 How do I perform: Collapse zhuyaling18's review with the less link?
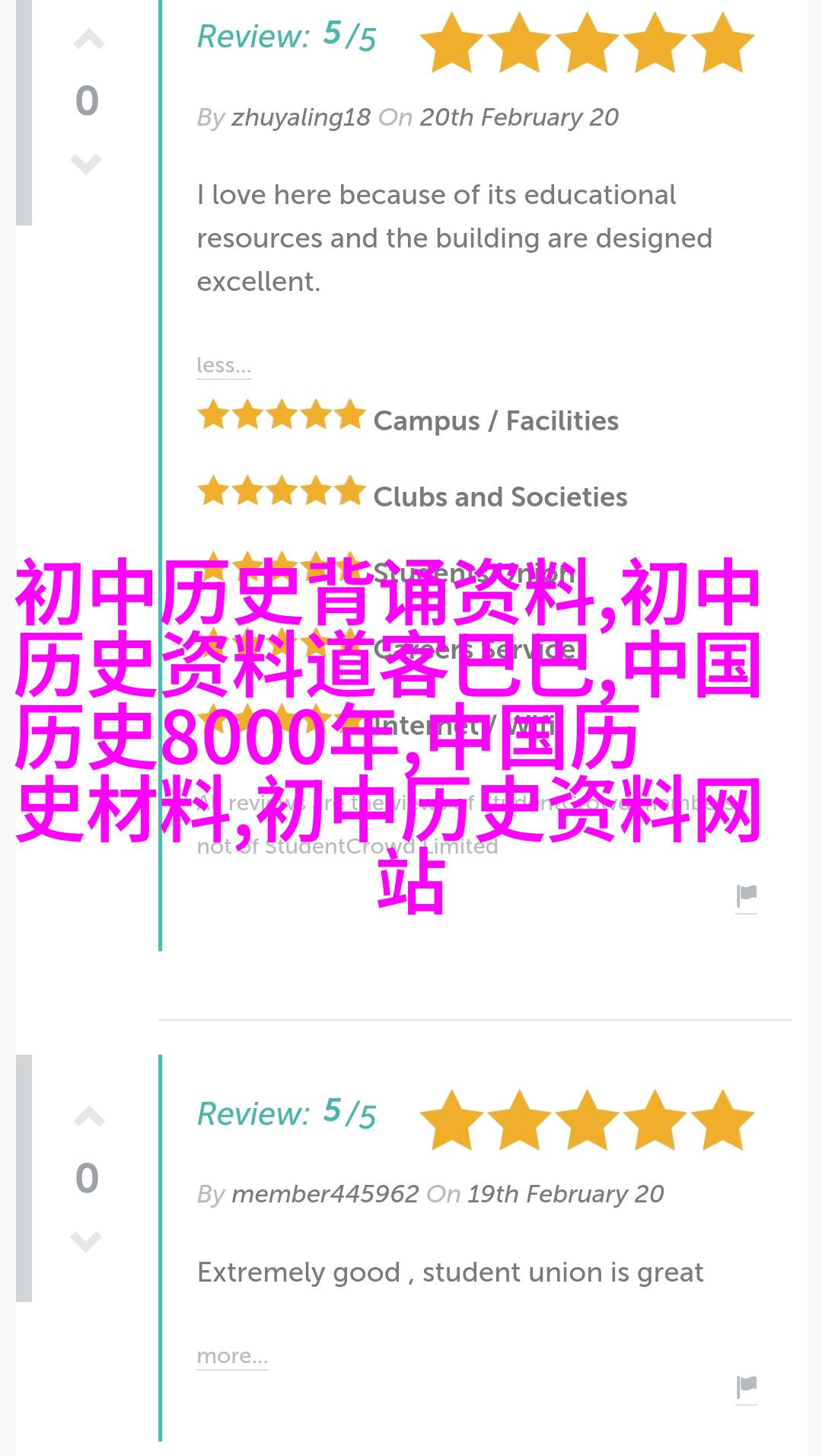[223, 366]
